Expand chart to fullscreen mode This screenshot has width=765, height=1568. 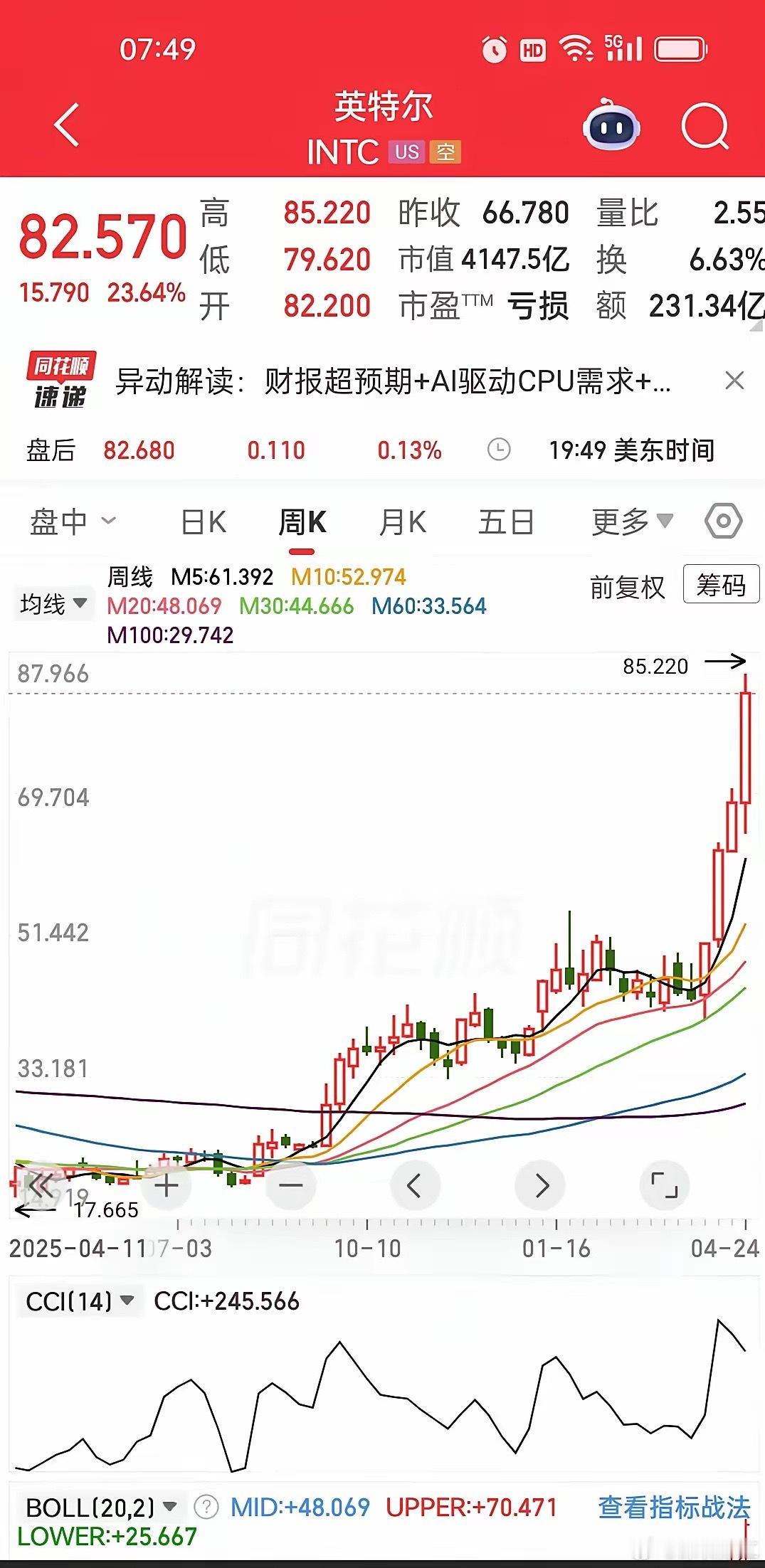click(664, 1184)
